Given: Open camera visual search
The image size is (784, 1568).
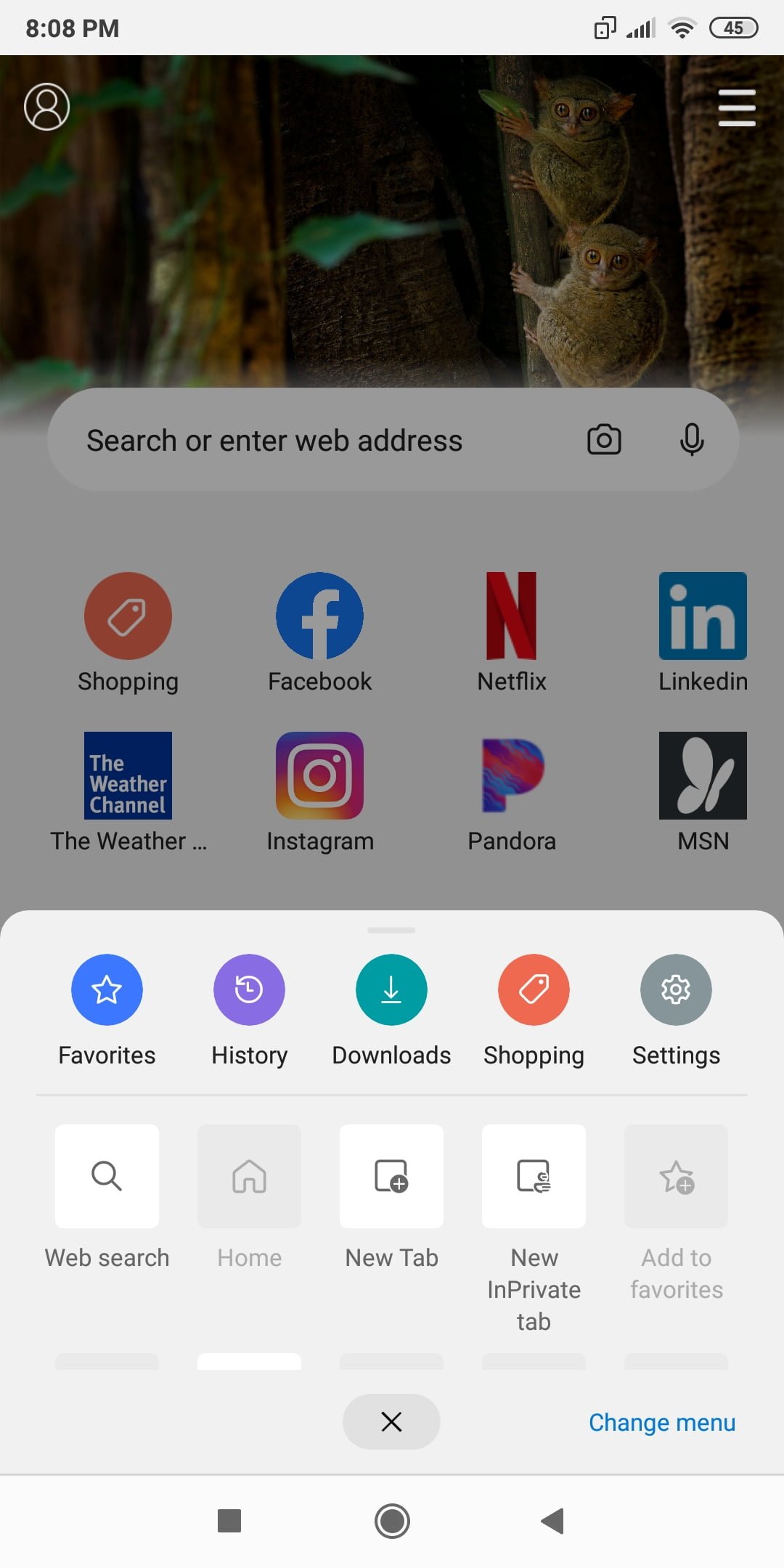Looking at the screenshot, I should pyautogui.click(x=604, y=439).
